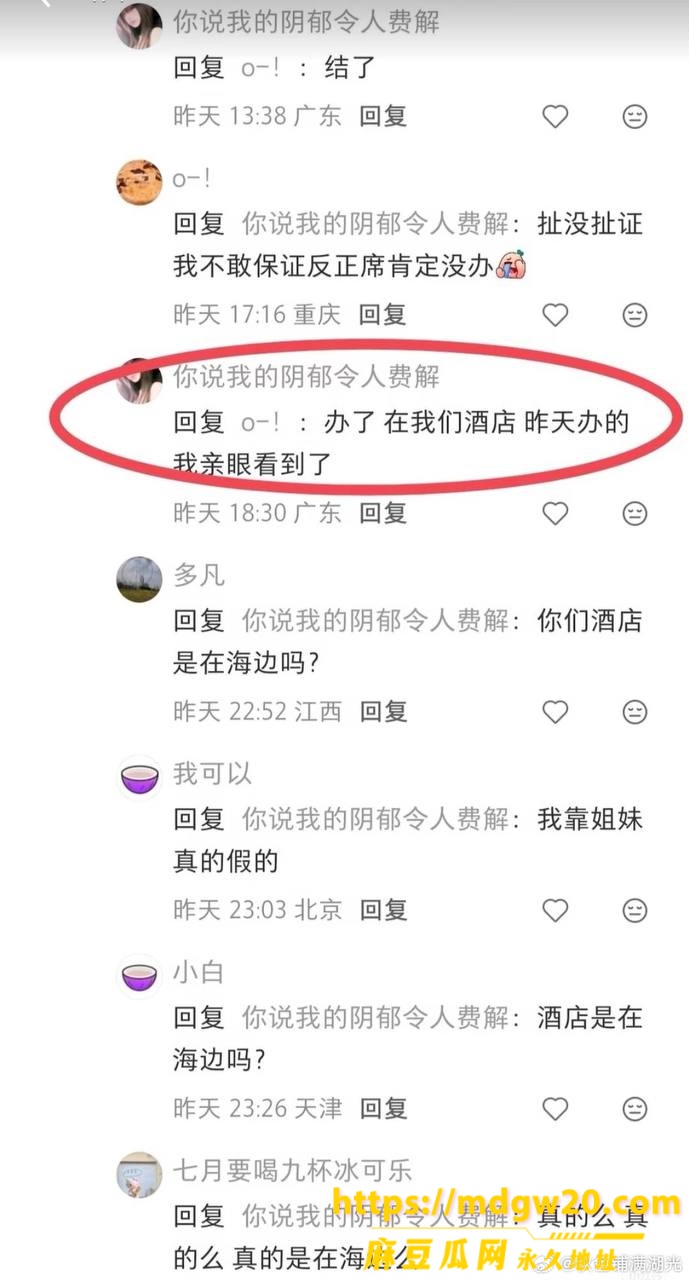Dislike 多凡's comment
The height and width of the screenshot is (1280, 689).
[635, 712]
